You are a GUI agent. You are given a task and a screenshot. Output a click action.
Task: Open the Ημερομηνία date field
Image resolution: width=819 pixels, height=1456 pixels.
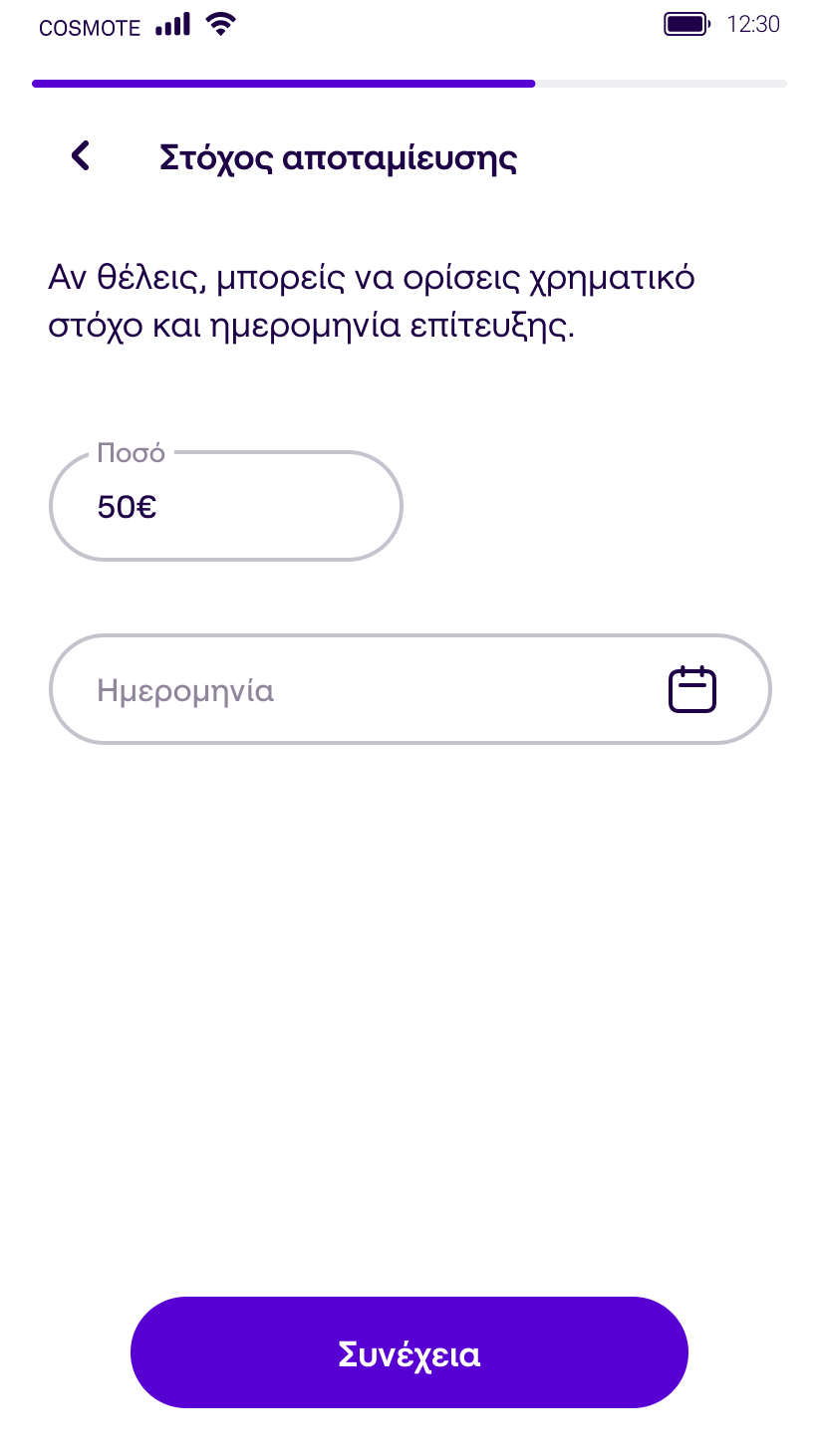[x=410, y=689]
